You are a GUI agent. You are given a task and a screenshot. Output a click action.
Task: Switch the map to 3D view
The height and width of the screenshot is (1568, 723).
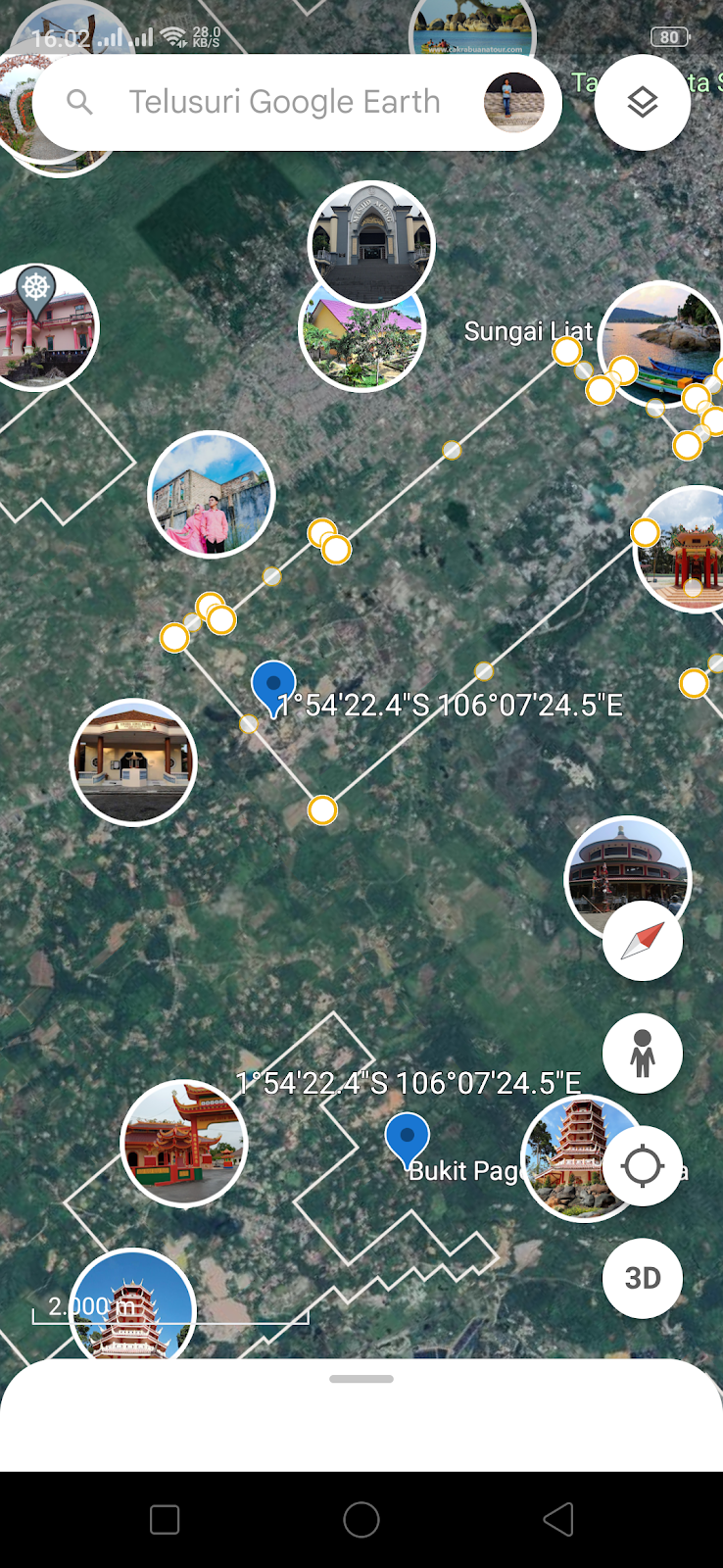[643, 1278]
